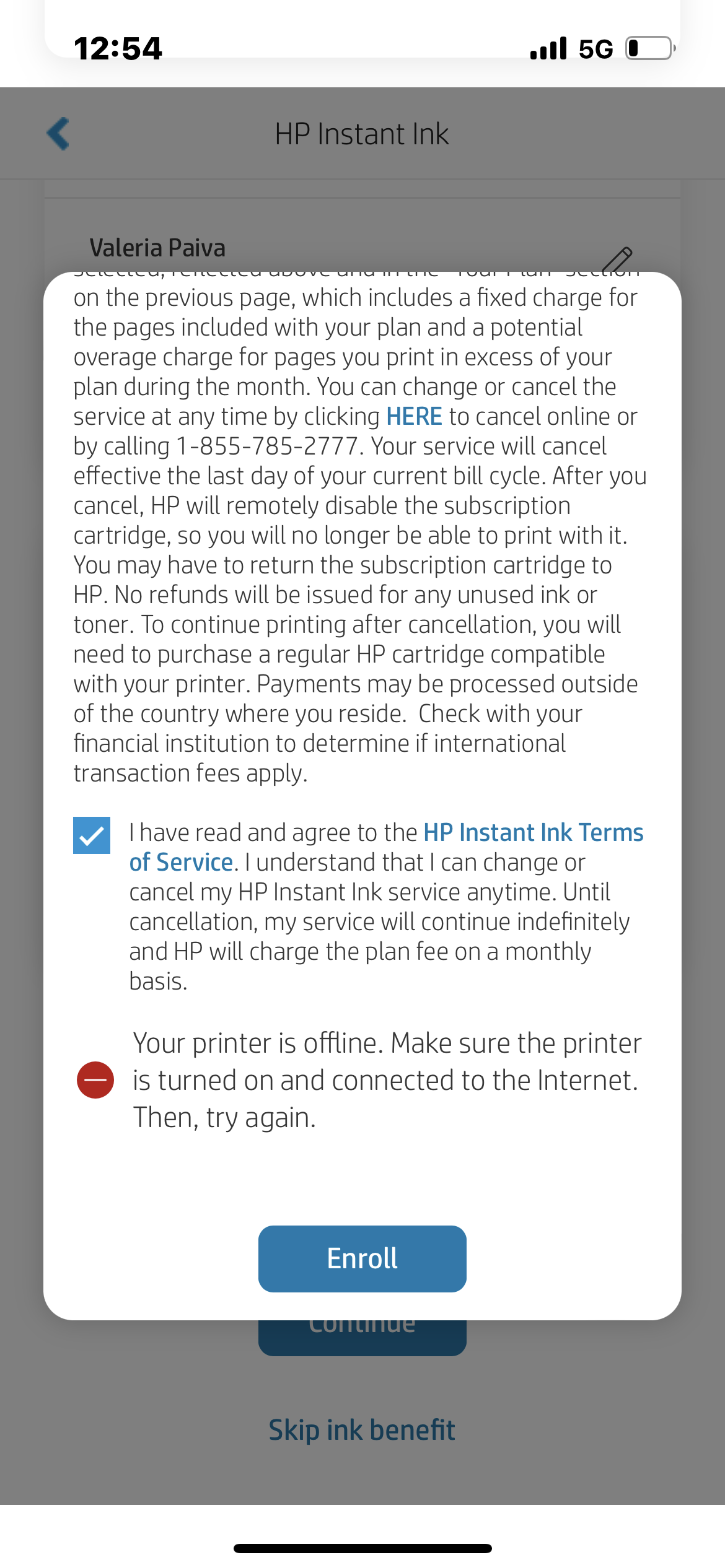Tap the blue checkmark inside the agreement box
The height and width of the screenshot is (1568, 725).
click(92, 836)
